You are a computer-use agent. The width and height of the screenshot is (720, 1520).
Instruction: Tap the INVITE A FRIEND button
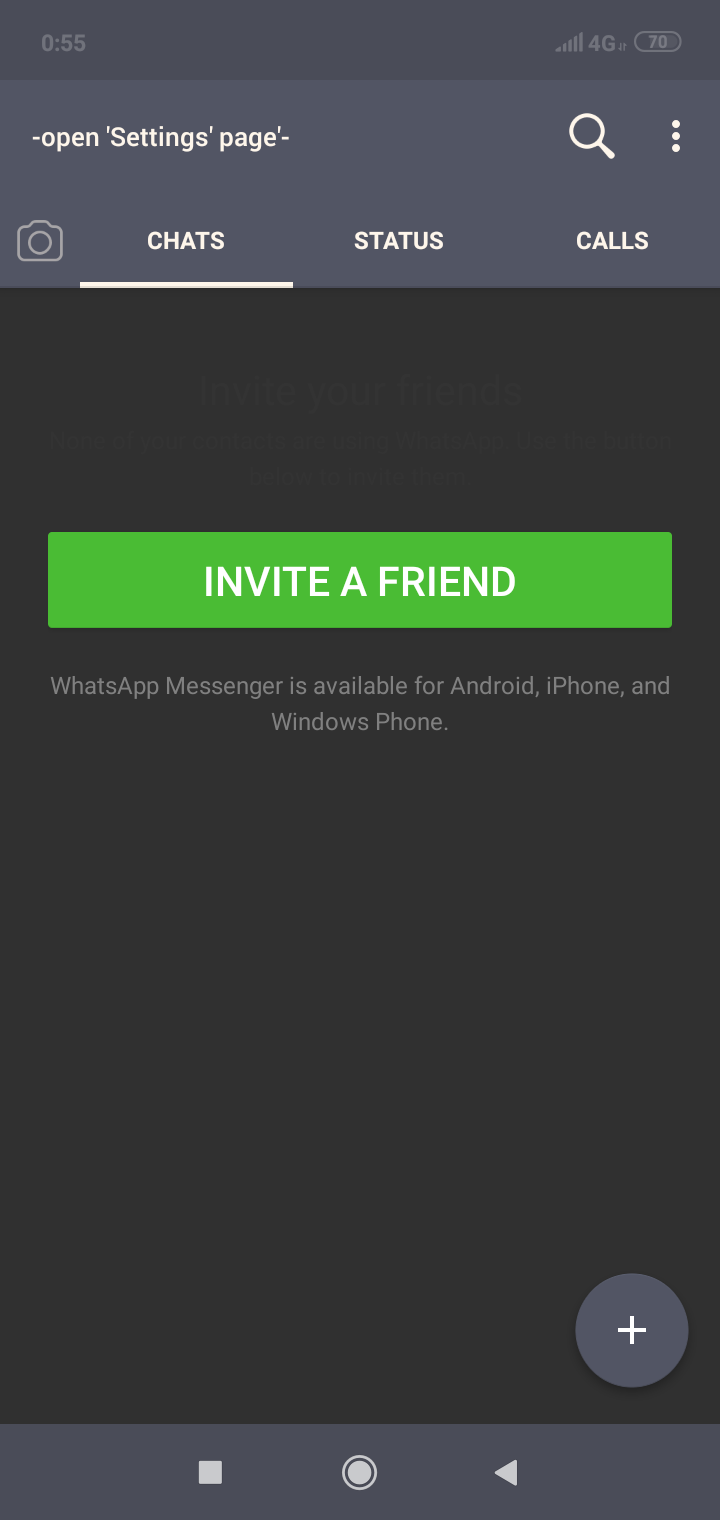[360, 580]
